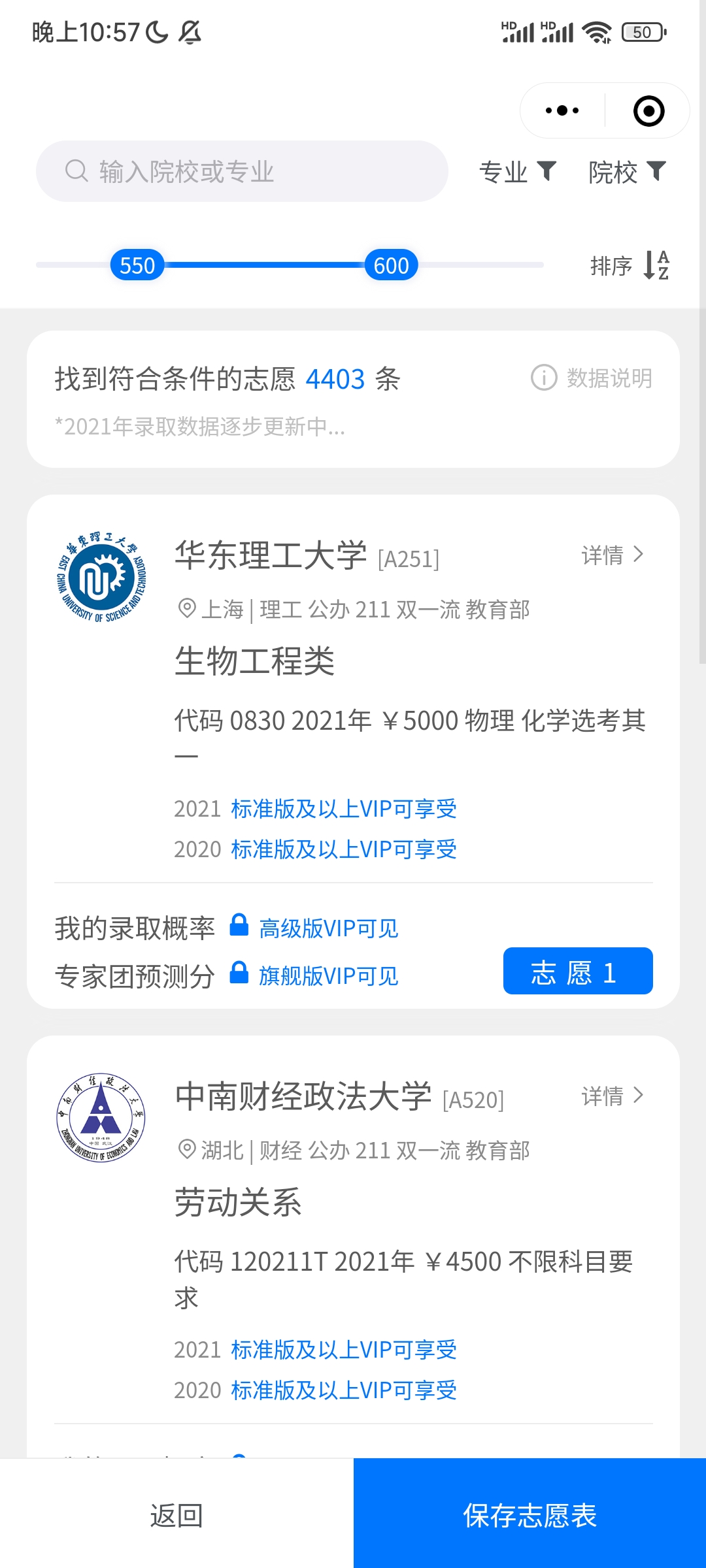This screenshot has width=706, height=1568.
Task: Tap 2021 标准版及以上VIP可享受 under 中南财经政法大学
Action: point(343,1350)
